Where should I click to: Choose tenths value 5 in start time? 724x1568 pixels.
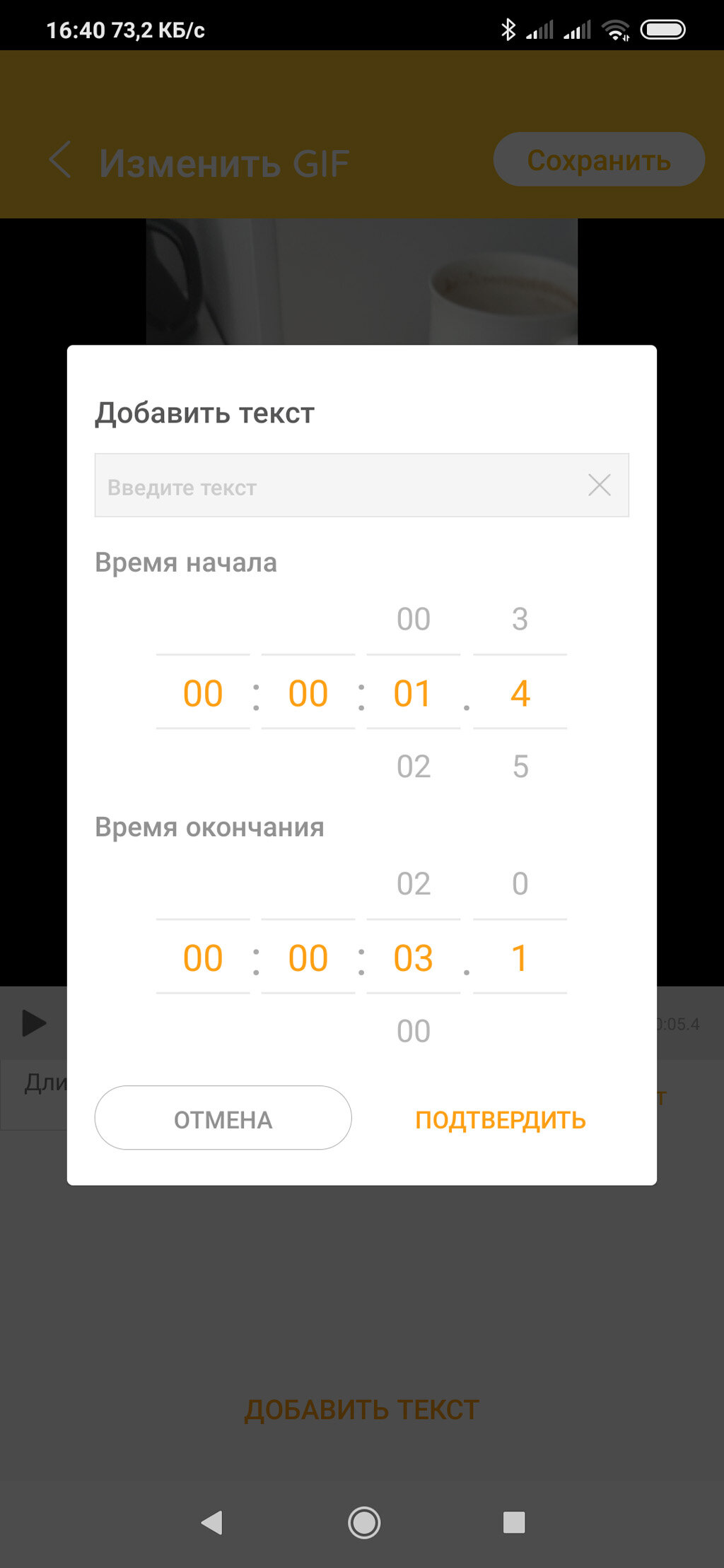(x=520, y=767)
